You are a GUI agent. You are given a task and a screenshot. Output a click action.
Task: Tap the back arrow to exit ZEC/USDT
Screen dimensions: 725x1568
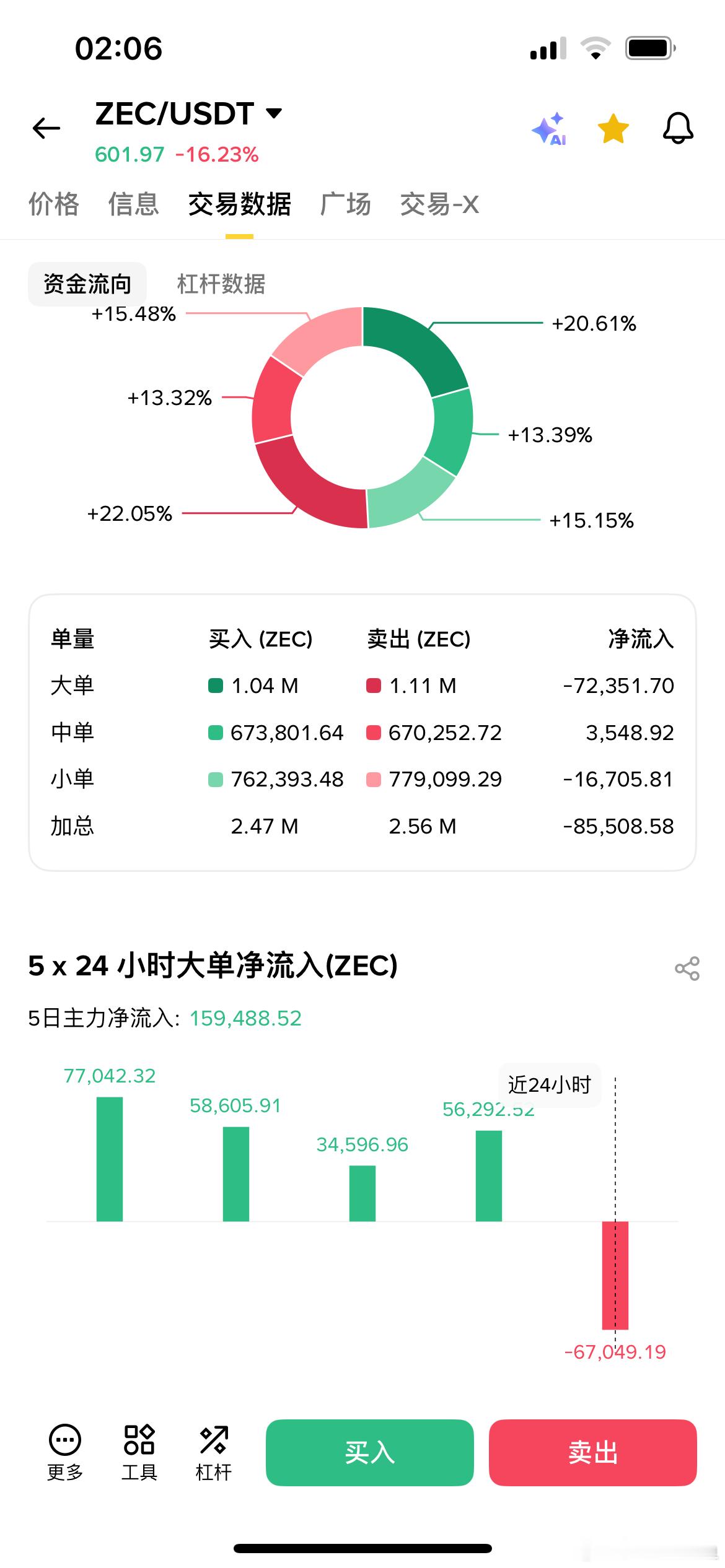pyautogui.click(x=46, y=128)
